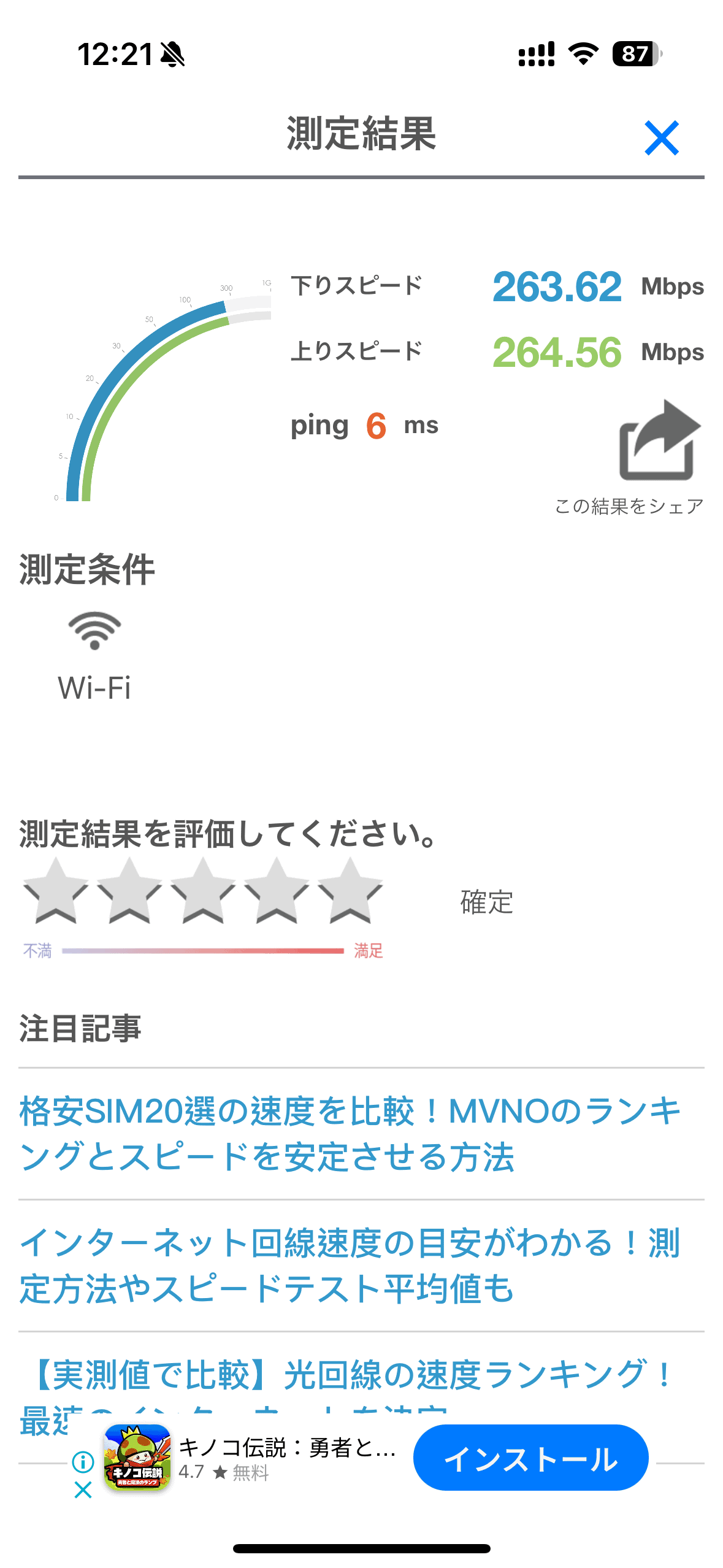This screenshot has height=1568, width=723.
Task: Rate the result three stars
Action: 203,891
